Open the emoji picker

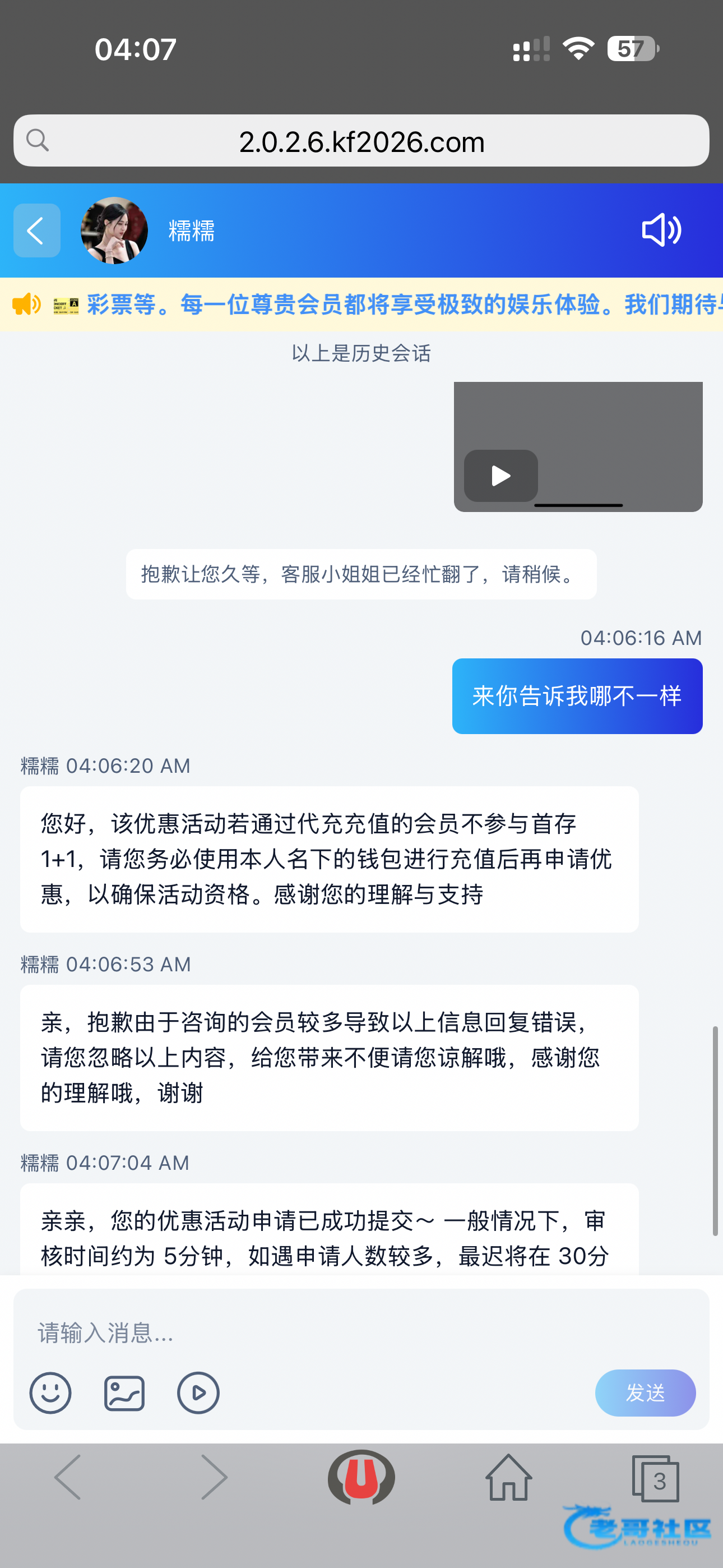click(50, 1392)
